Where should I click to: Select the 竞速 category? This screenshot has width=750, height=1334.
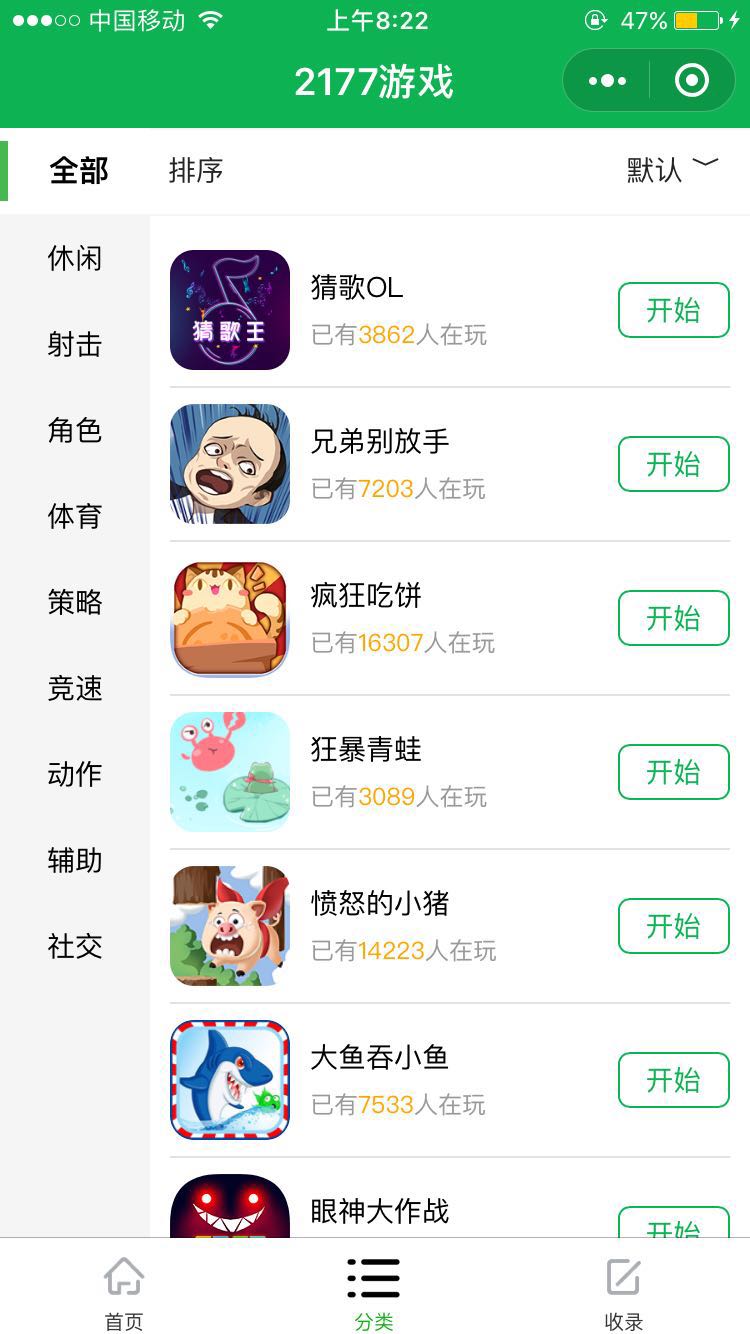[75, 689]
